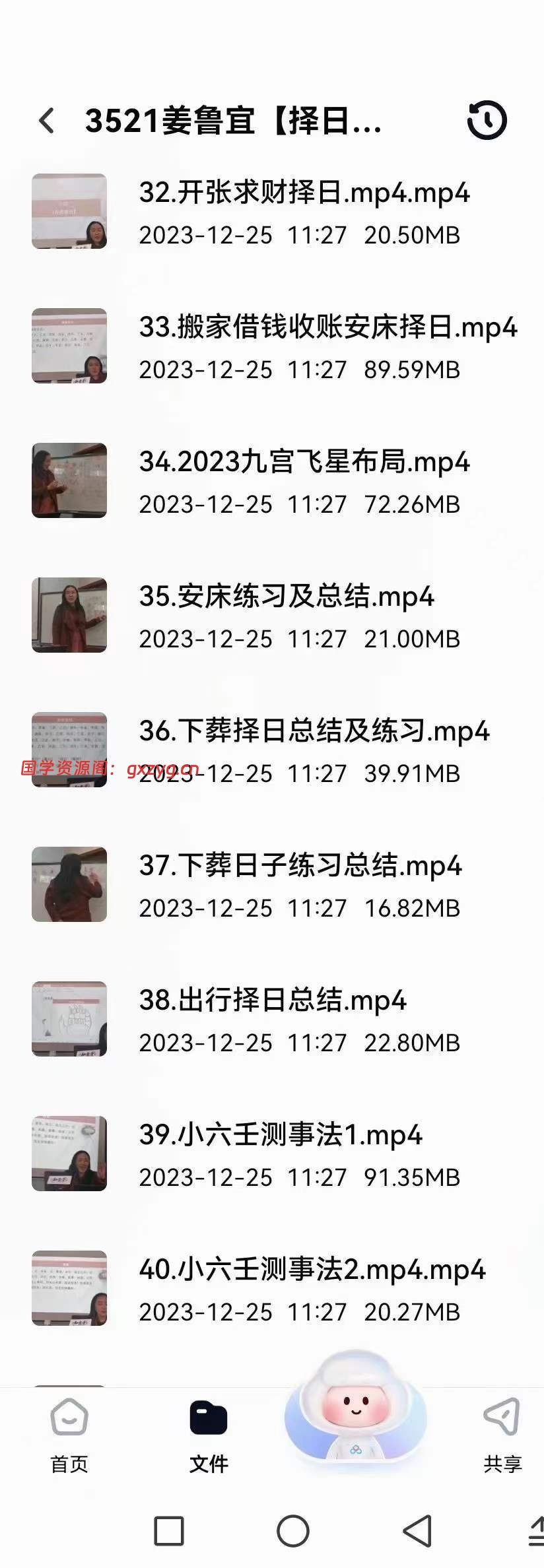Open 34.2023九宫飞星布局.mp4

304,463
